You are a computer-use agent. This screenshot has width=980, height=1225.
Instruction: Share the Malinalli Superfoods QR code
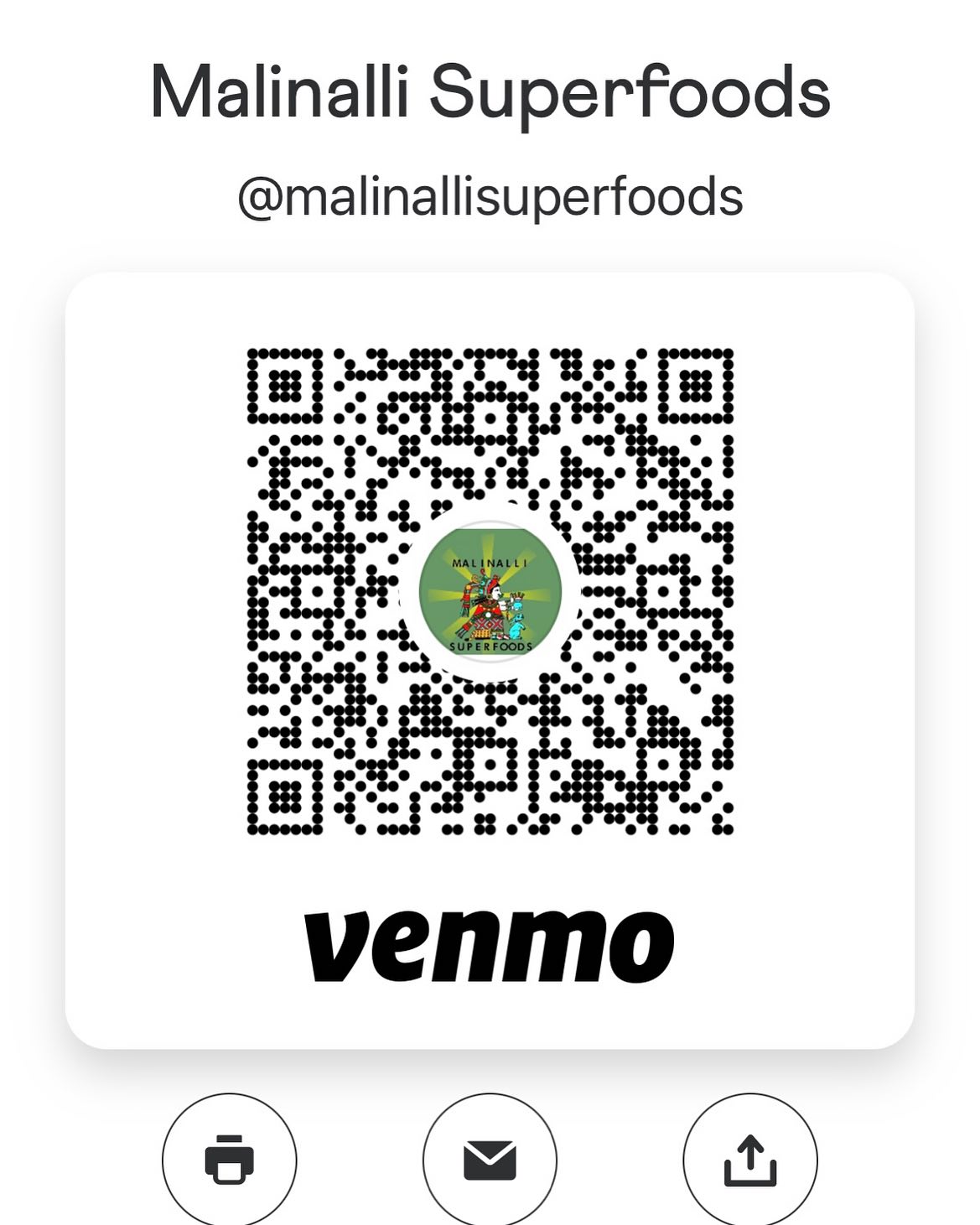[750, 1161]
